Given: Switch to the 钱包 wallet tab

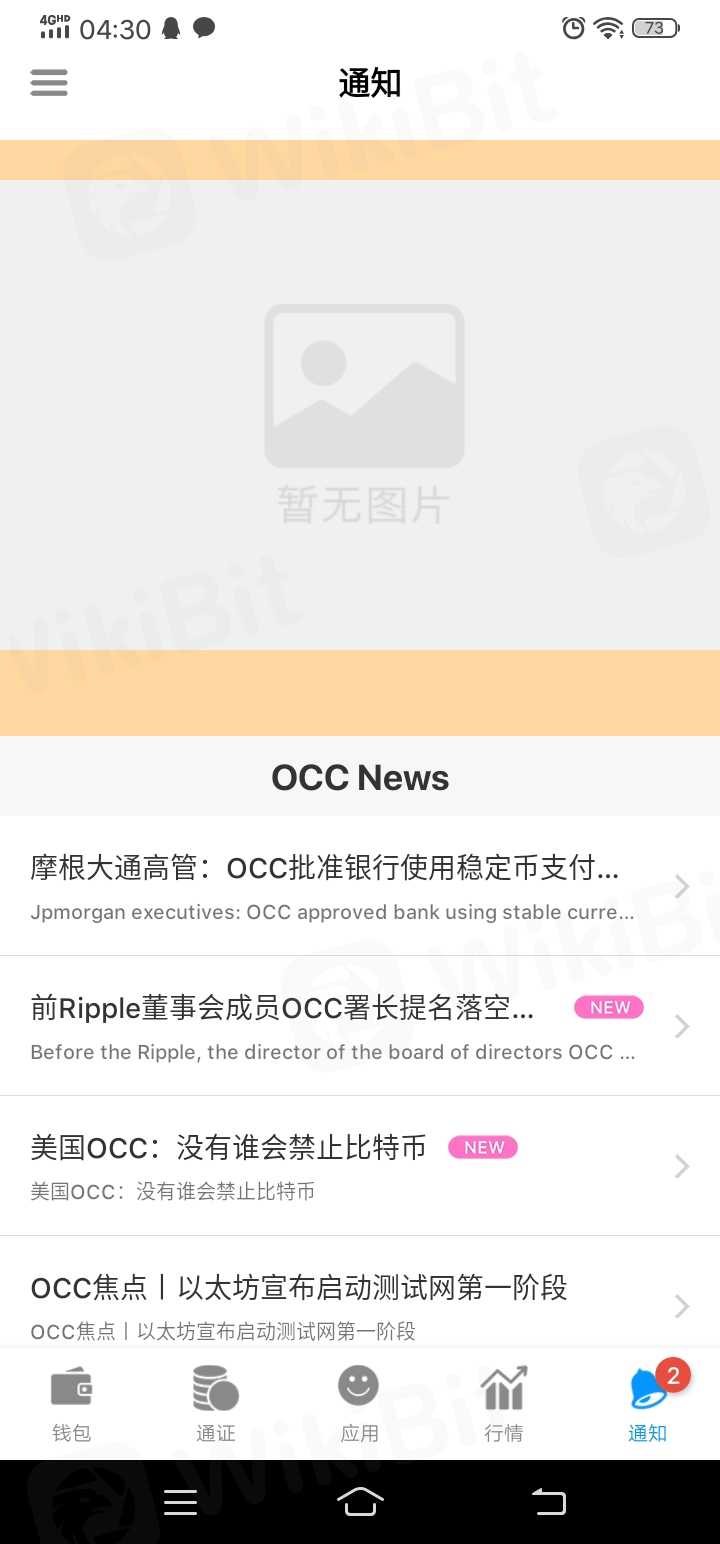Looking at the screenshot, I should point(71,1404).
